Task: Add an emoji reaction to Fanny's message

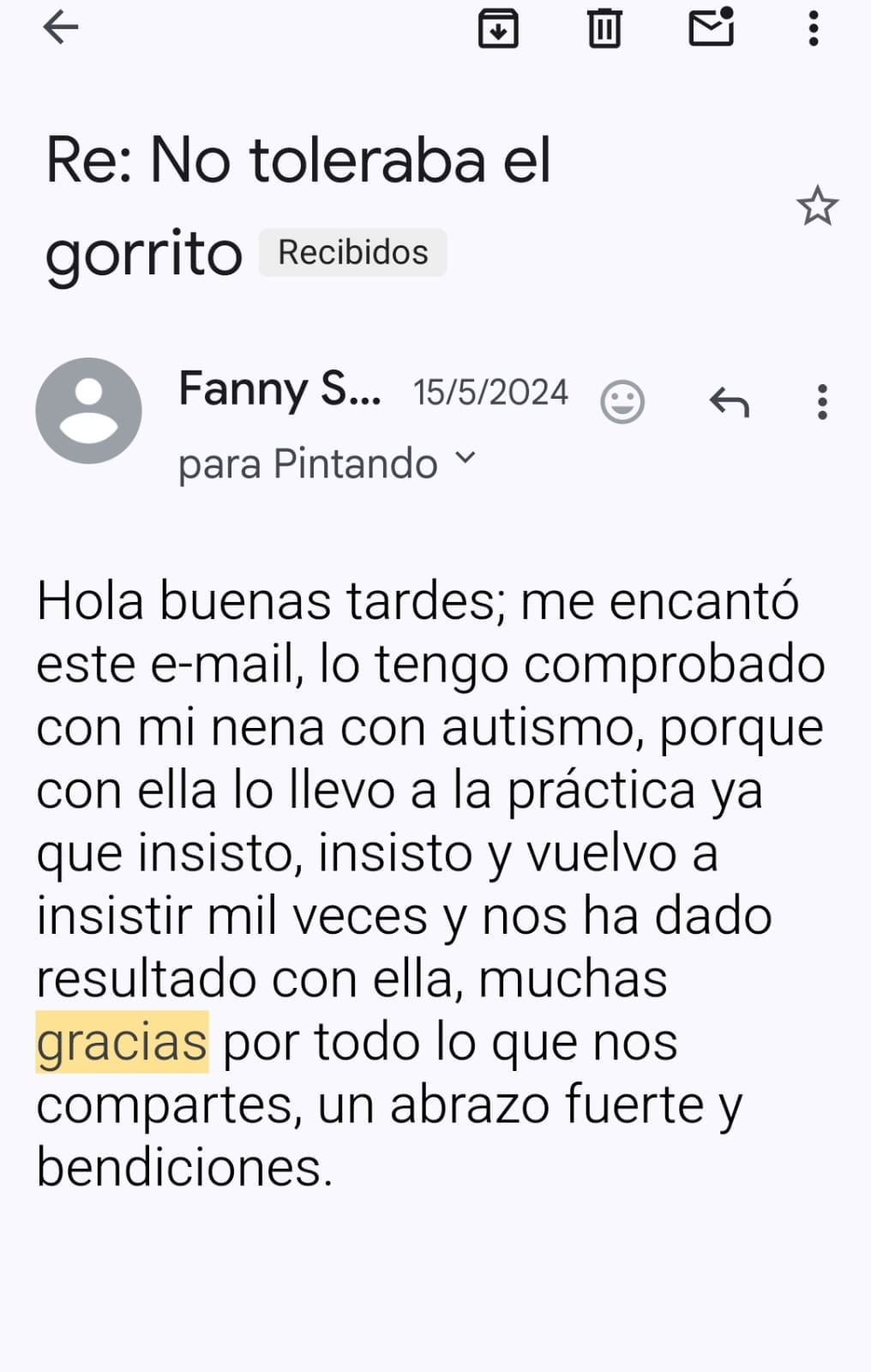Action: click(x=622, y=401)
